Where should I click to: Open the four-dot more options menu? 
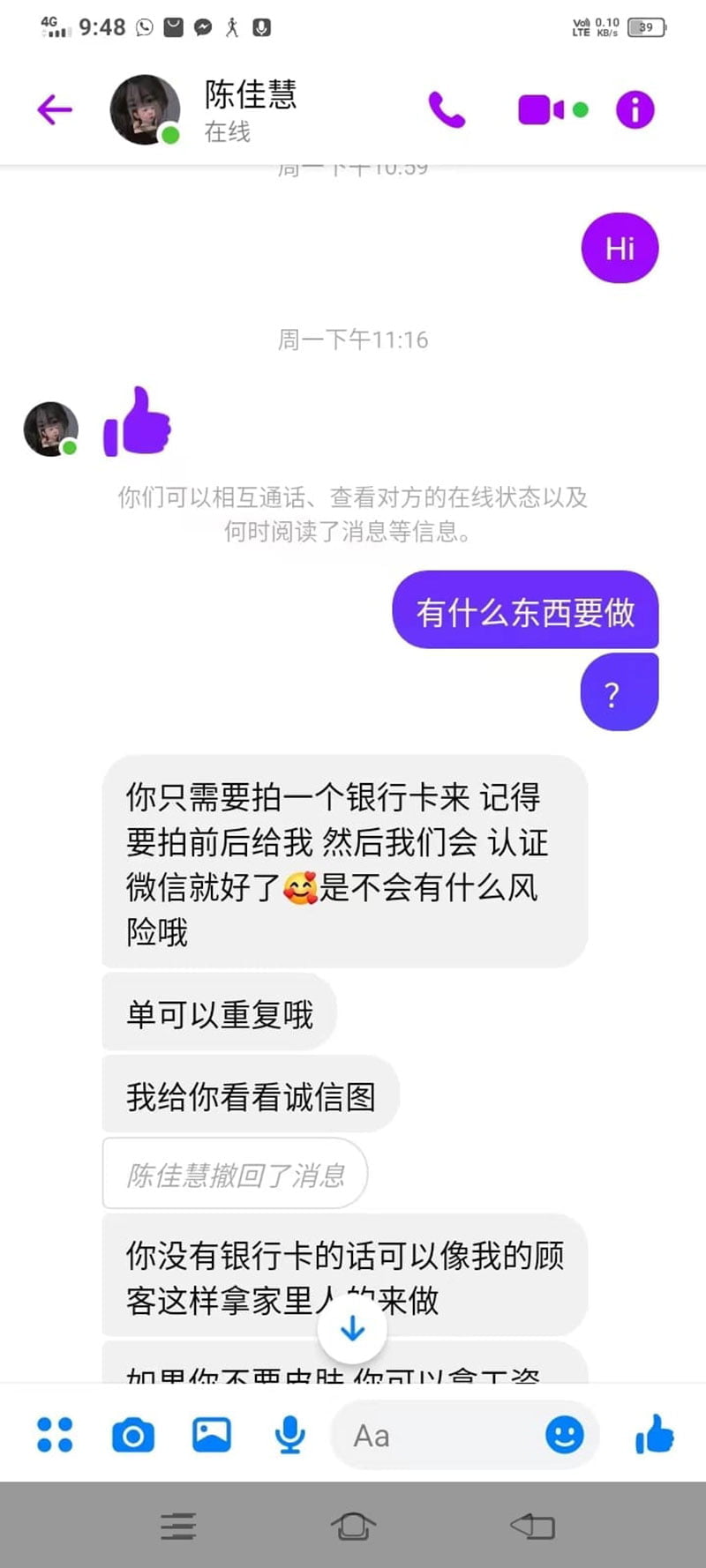pyautogui.click(x=55, y=1434)
